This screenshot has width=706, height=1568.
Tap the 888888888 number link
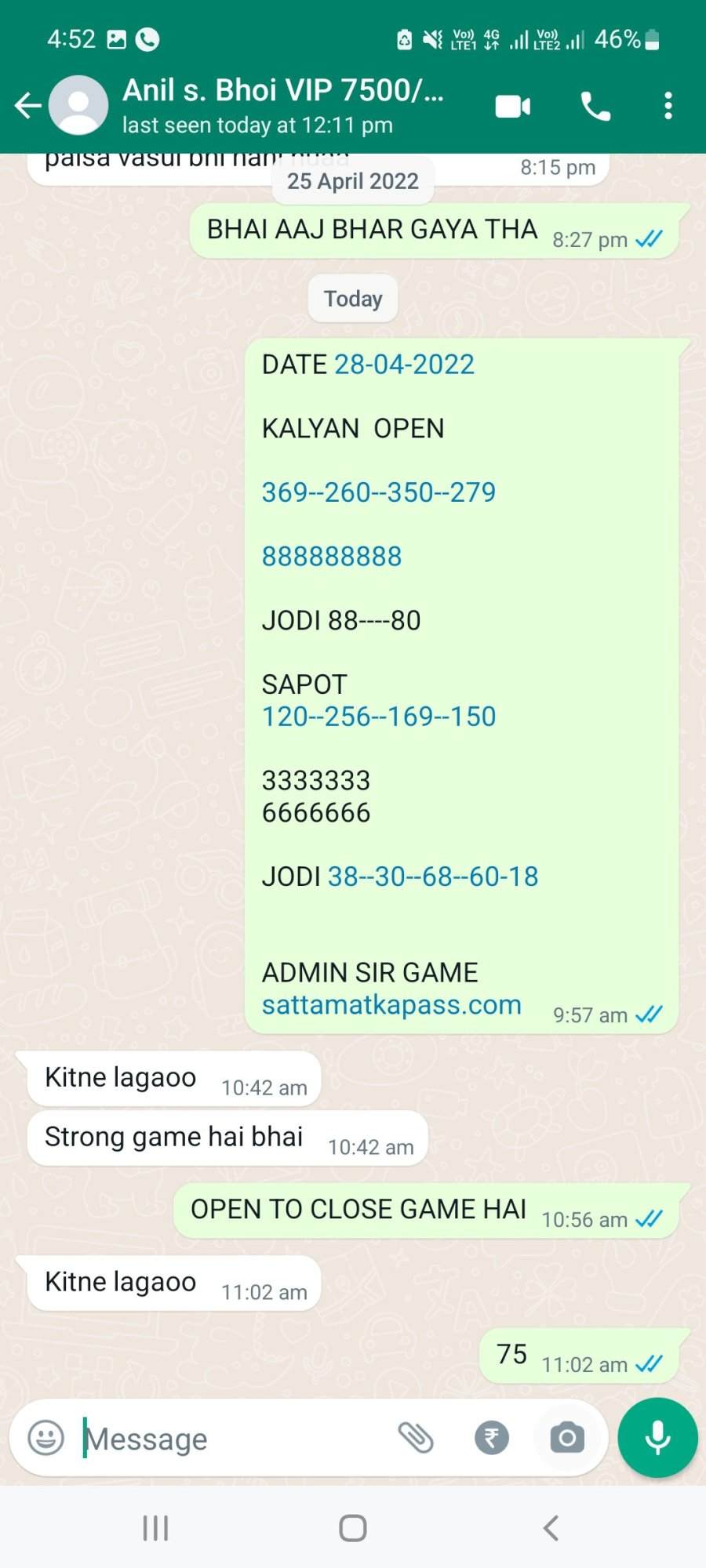[332, 557]
